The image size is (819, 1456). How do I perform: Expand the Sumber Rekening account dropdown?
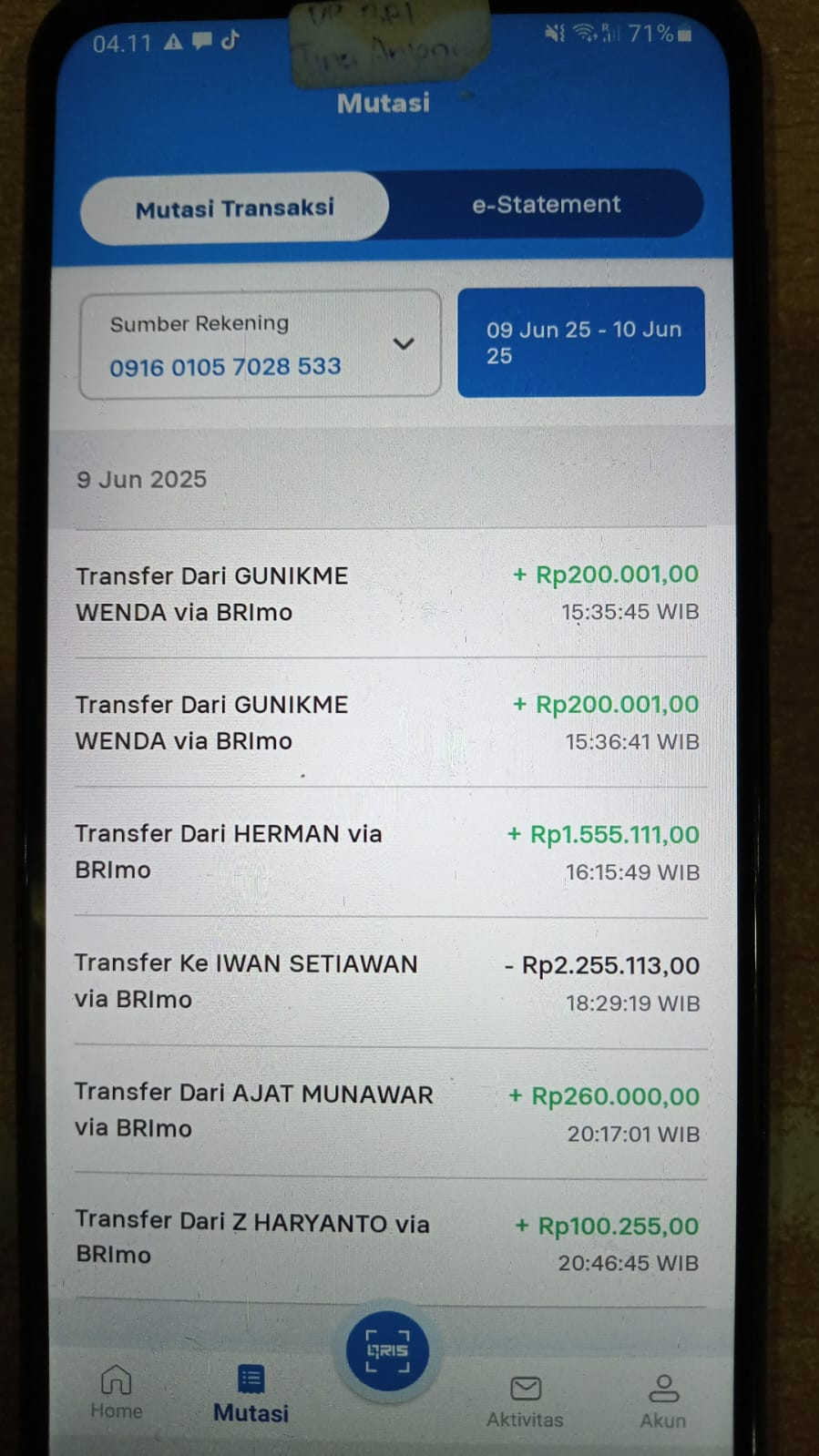(402, 343)
